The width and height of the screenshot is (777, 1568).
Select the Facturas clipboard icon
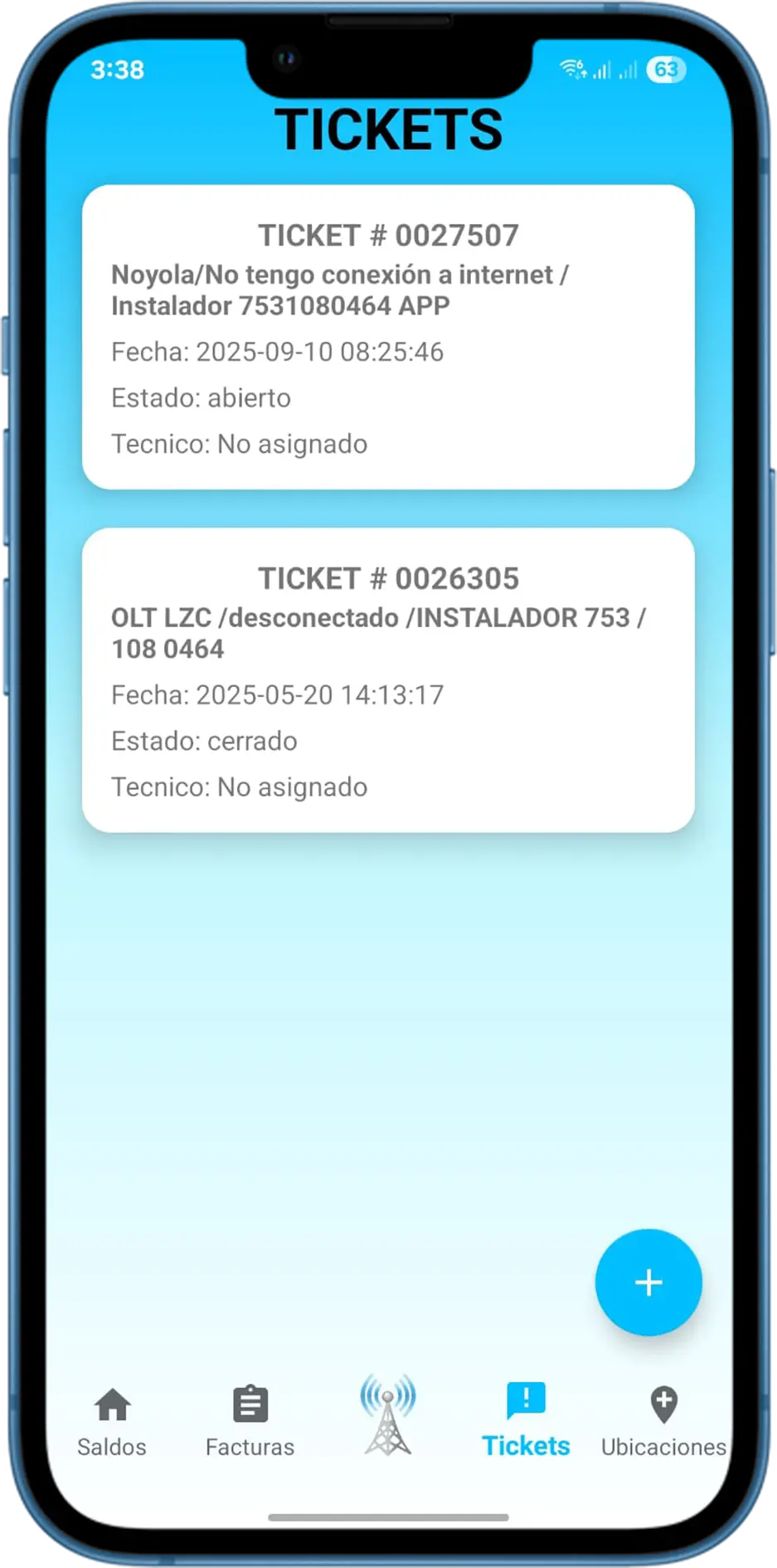coord(249,1400)
